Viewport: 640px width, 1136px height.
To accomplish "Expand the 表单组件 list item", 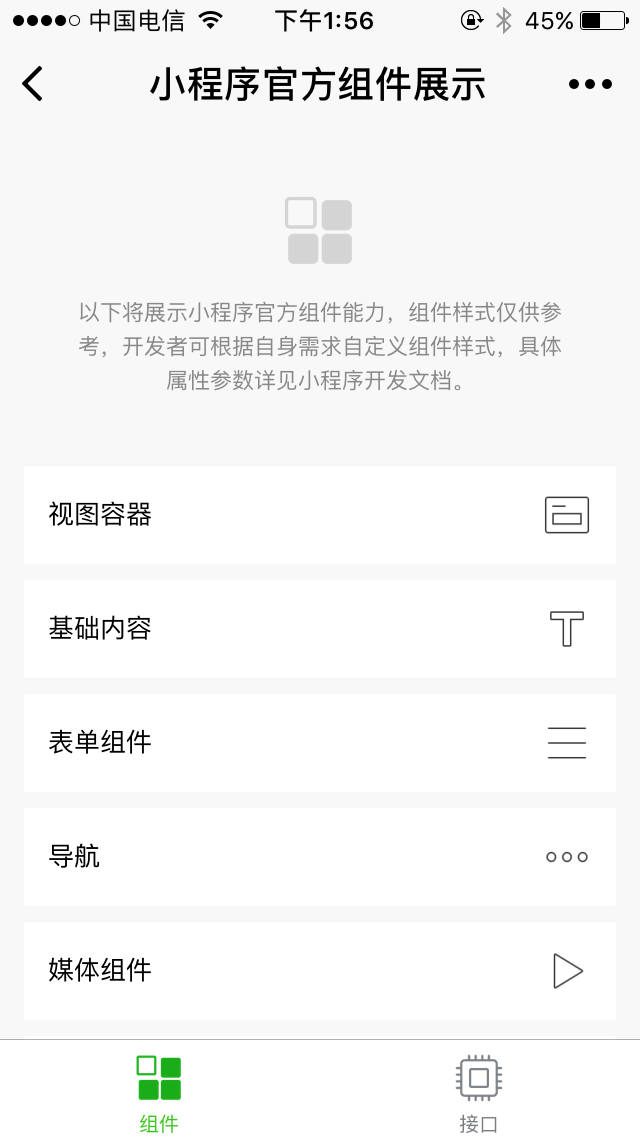I will (320, 743).
